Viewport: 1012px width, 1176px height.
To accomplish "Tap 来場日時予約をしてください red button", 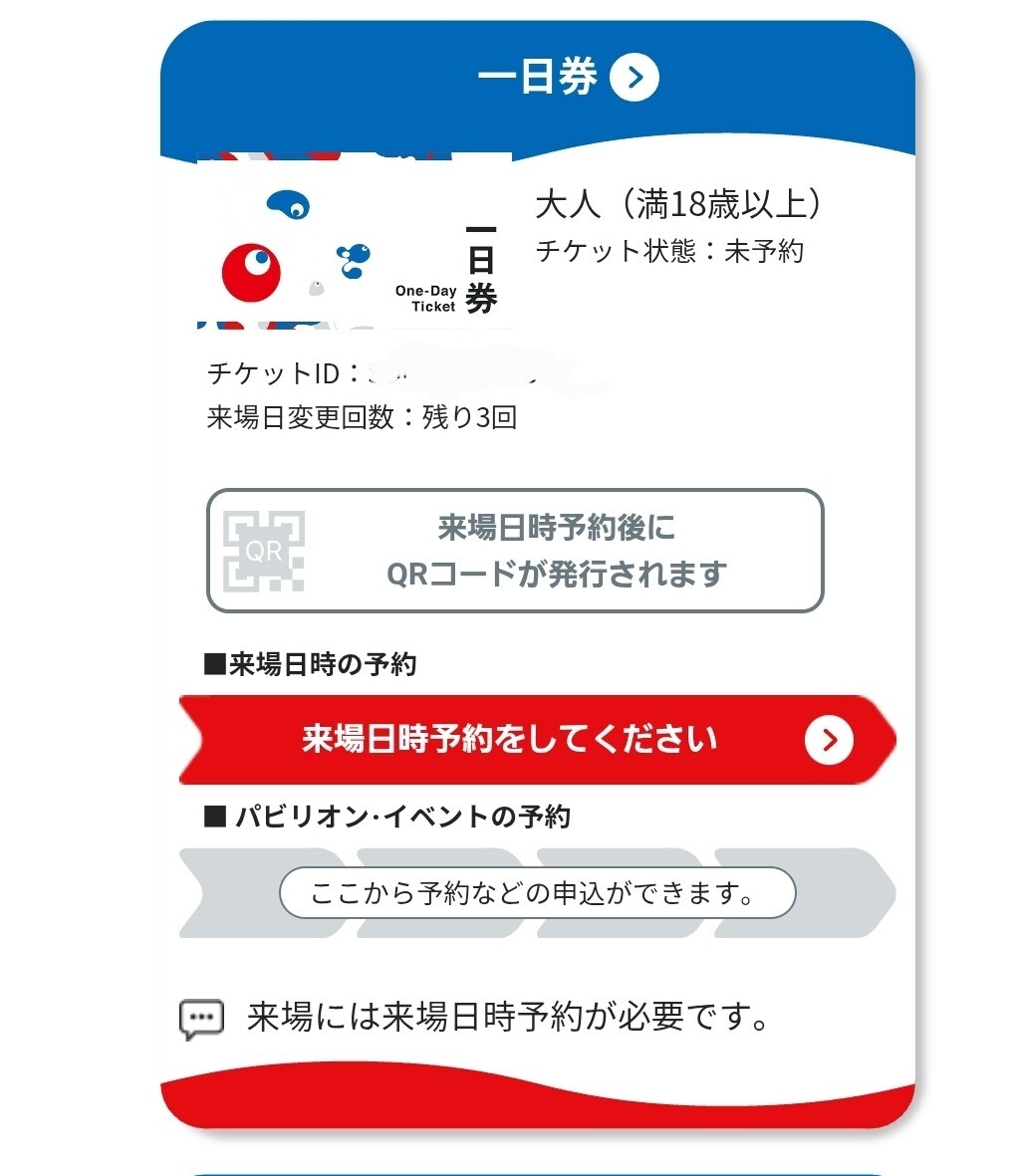I will [x=537, y=740].
